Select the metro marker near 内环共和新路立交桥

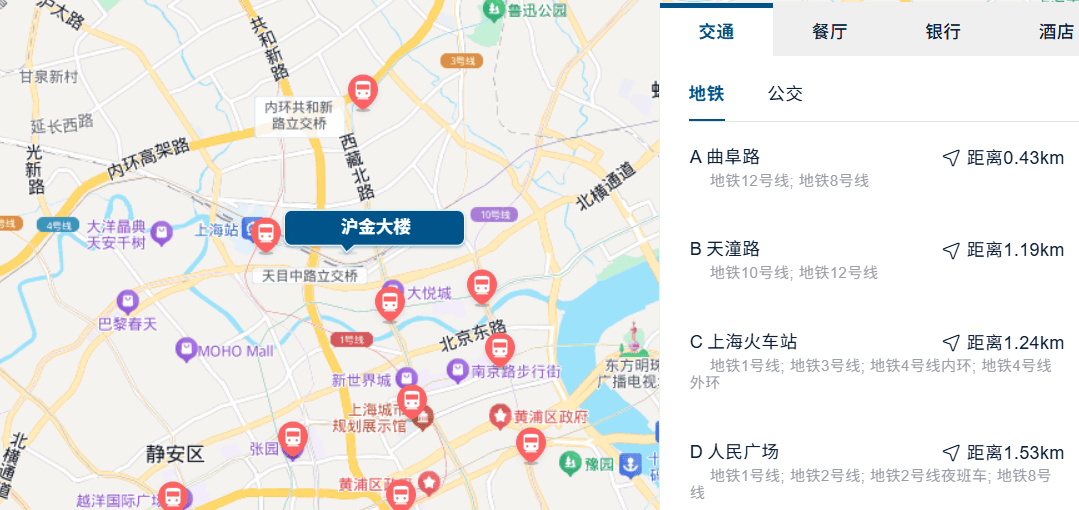(x=362, y=91)
